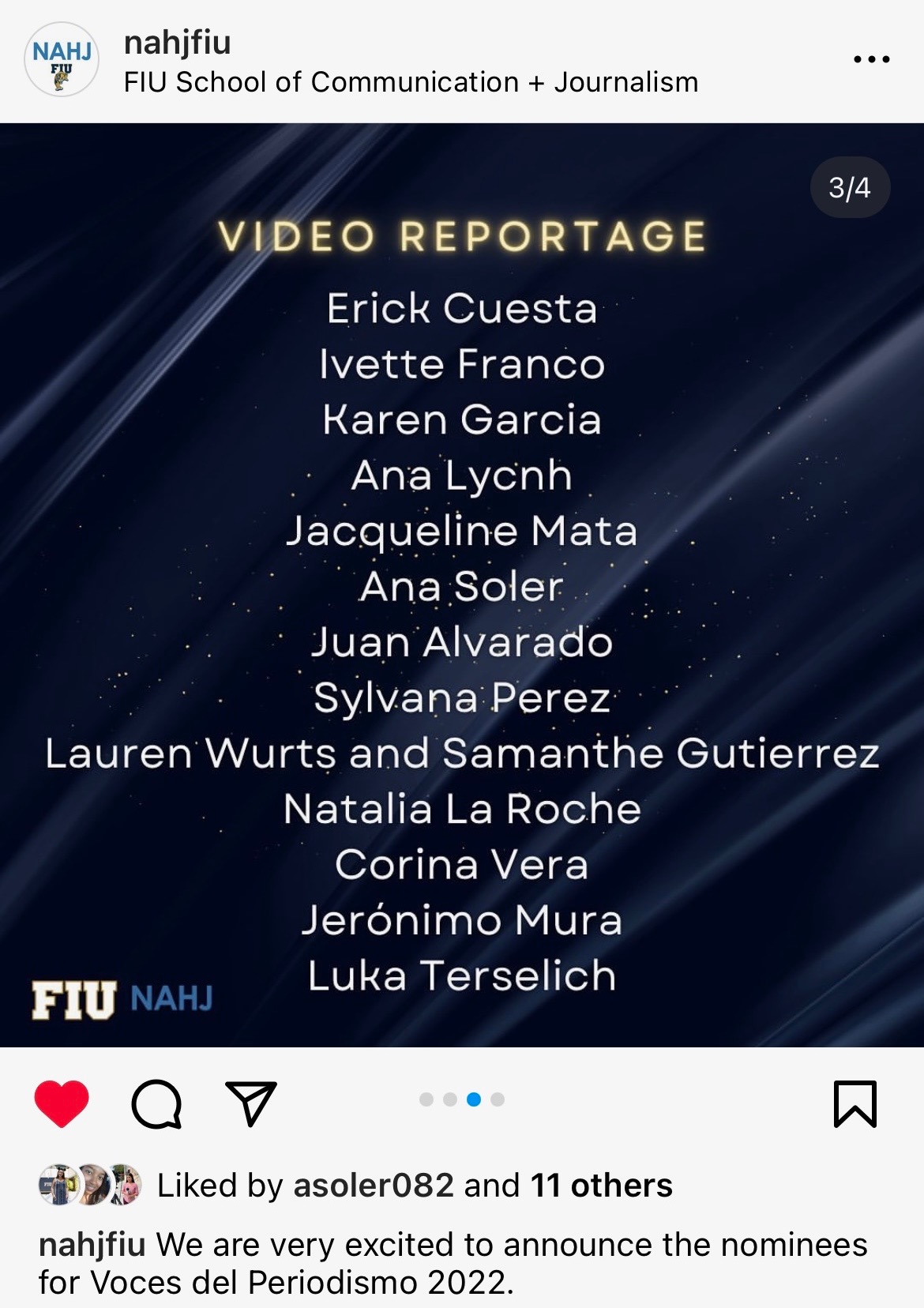Open the comments speech bubble
Image resolution: width=924 pixels, height=1308 pixels.
click(x=156, y=1103)
